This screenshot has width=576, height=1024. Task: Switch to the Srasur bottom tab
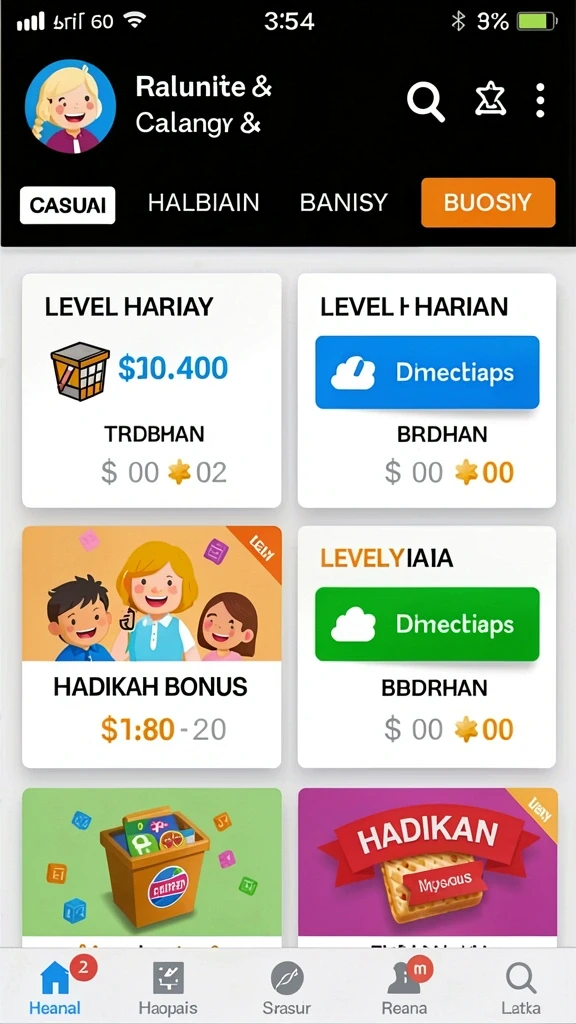(x=287, y=986)
